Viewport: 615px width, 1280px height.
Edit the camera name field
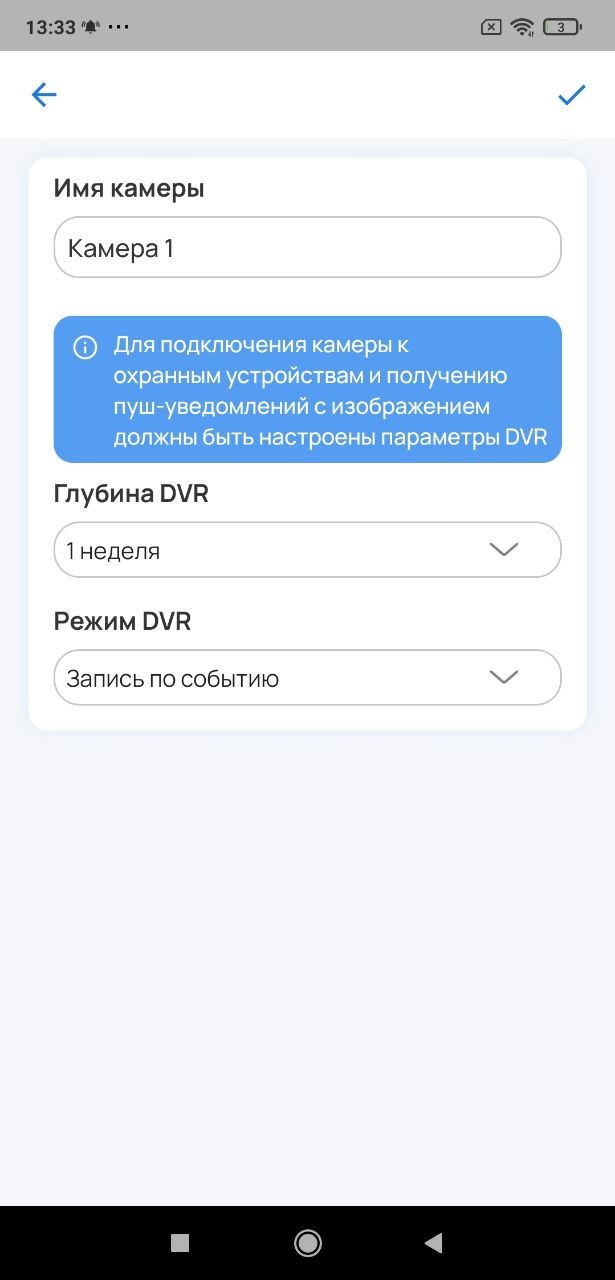pos(307,248)
